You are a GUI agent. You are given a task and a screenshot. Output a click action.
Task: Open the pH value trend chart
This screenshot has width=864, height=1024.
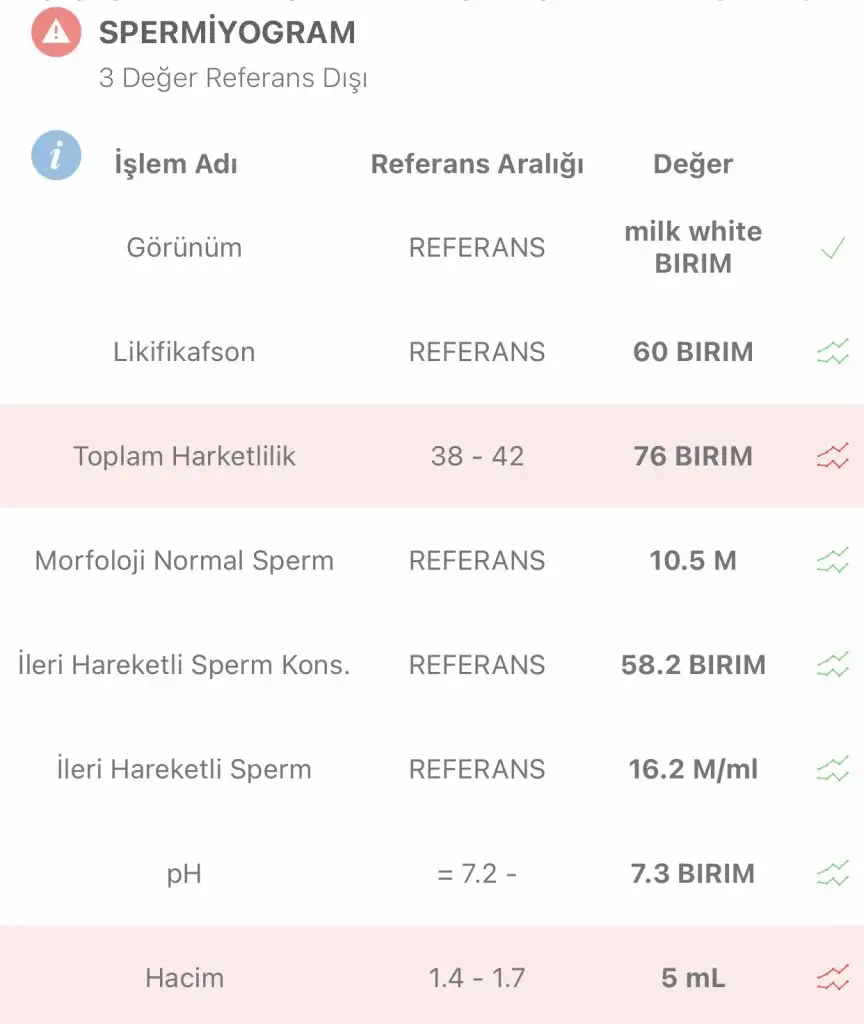pos(832,874)
